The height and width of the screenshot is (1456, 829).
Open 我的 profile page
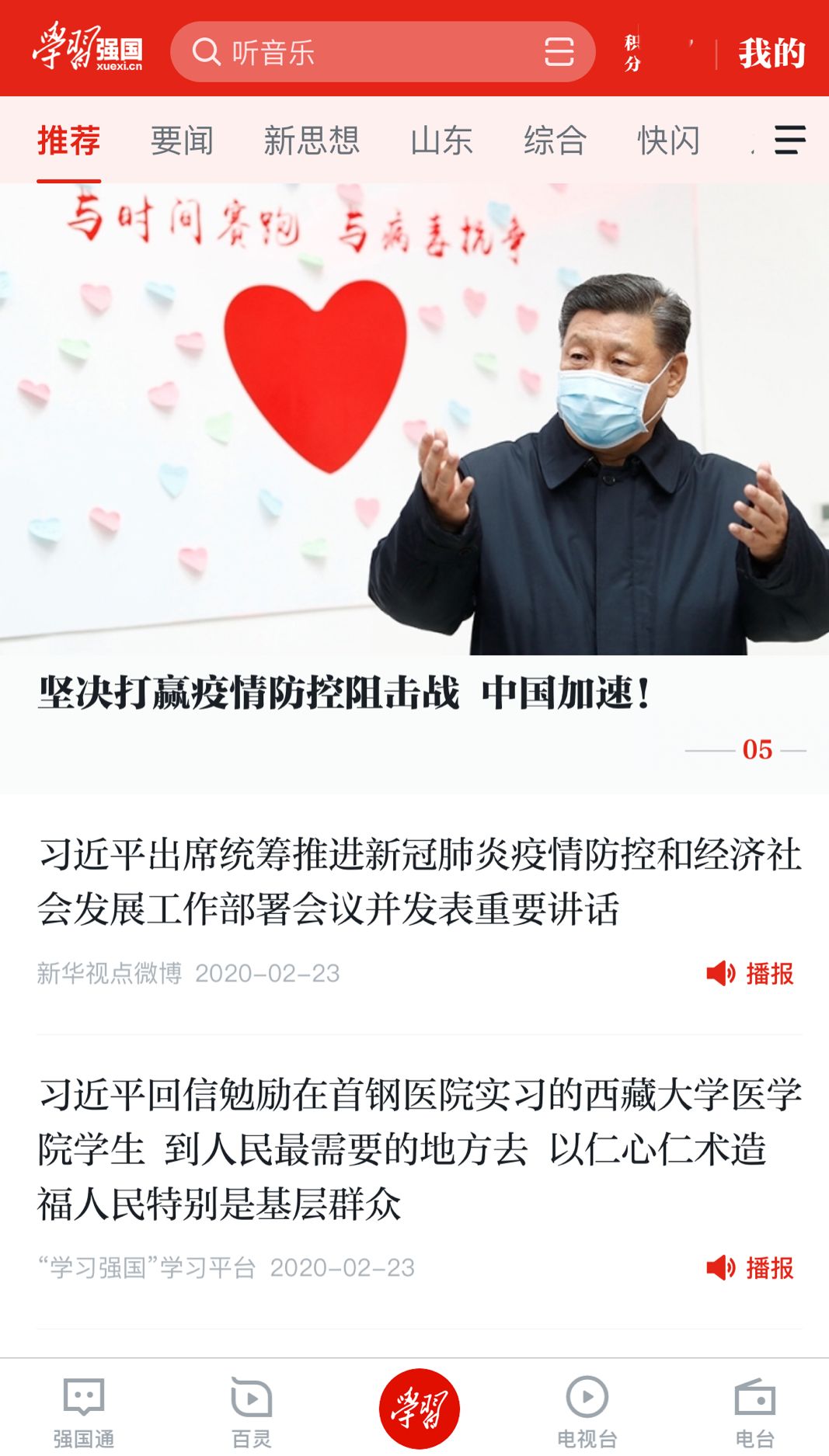771,54
